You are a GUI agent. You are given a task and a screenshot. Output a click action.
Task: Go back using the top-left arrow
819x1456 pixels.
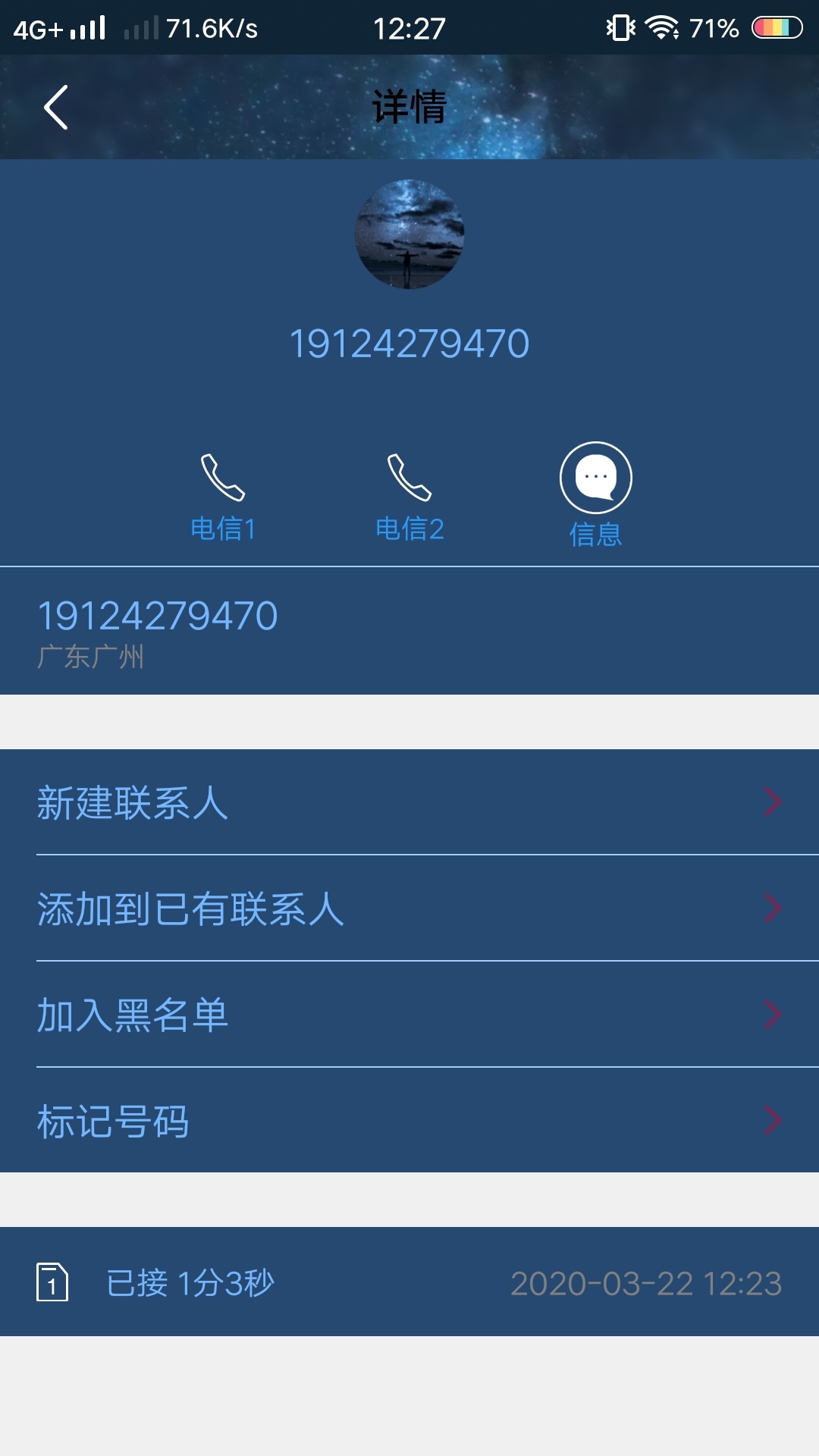click(x=55, y=107)
